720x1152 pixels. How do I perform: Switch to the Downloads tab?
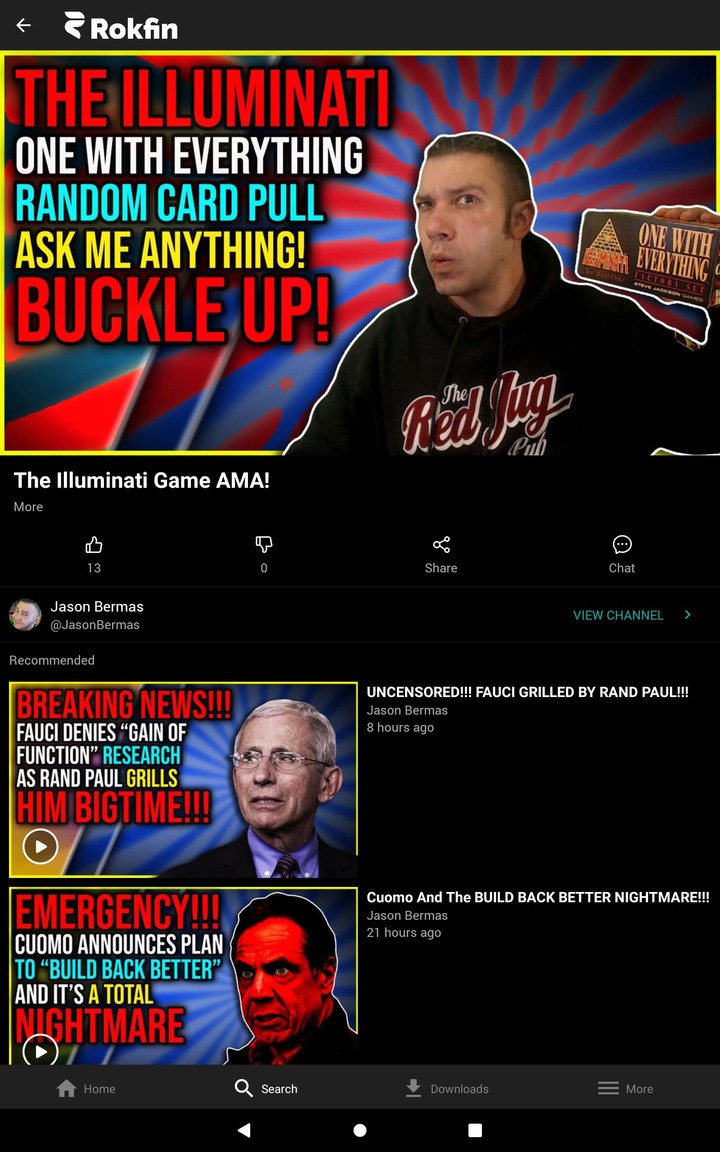pos(446,1088)
